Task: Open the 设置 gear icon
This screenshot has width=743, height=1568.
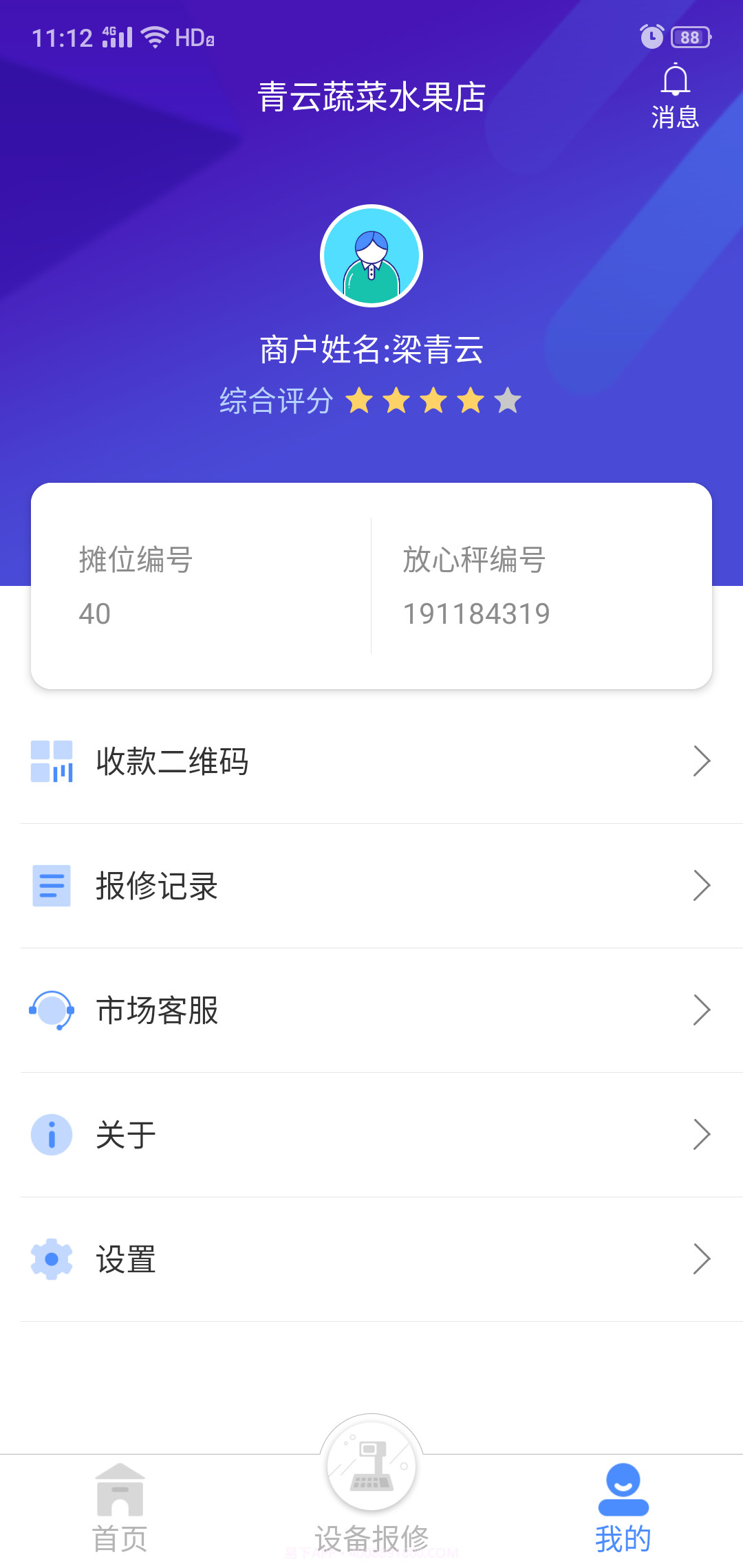Action: [x=51, y=1260]
